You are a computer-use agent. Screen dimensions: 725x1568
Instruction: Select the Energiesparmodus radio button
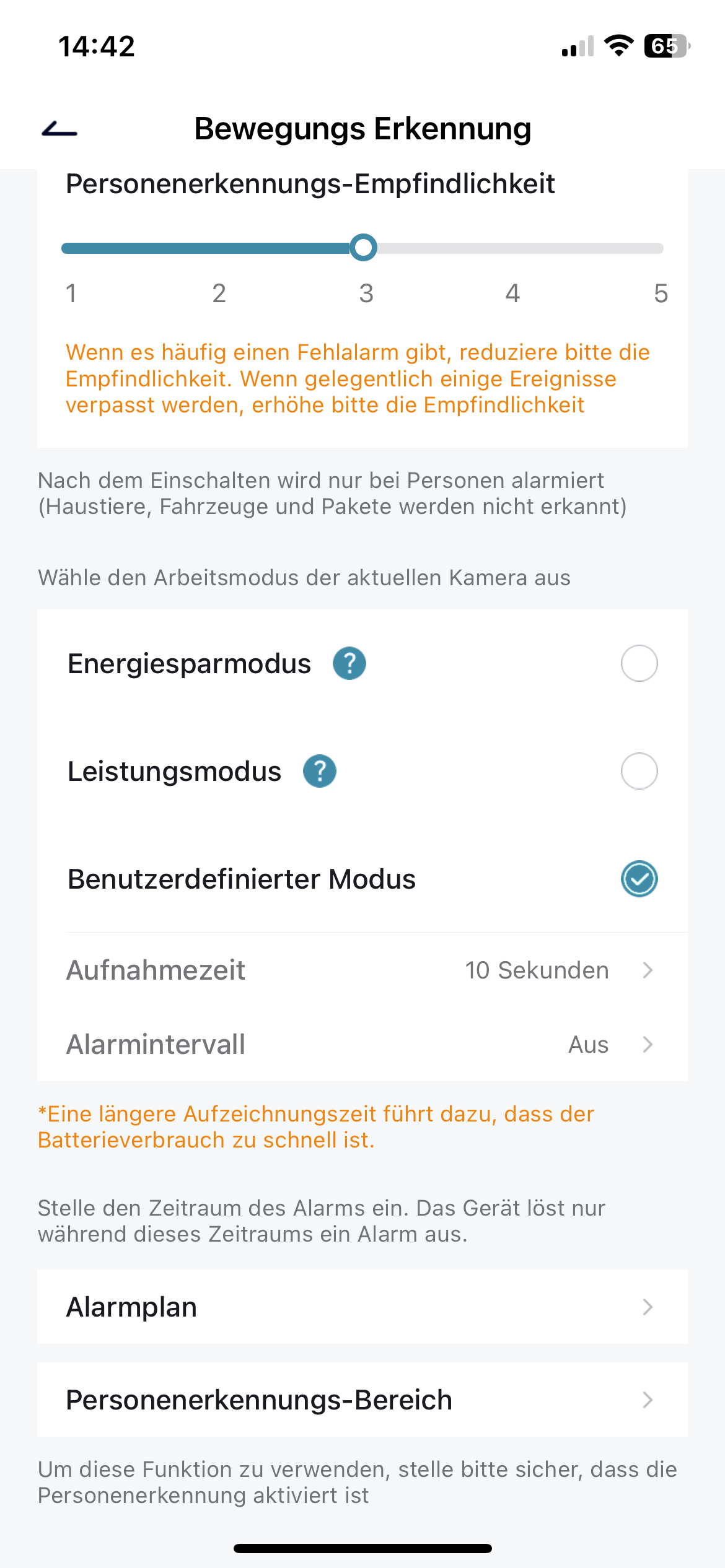pos(639,663)
